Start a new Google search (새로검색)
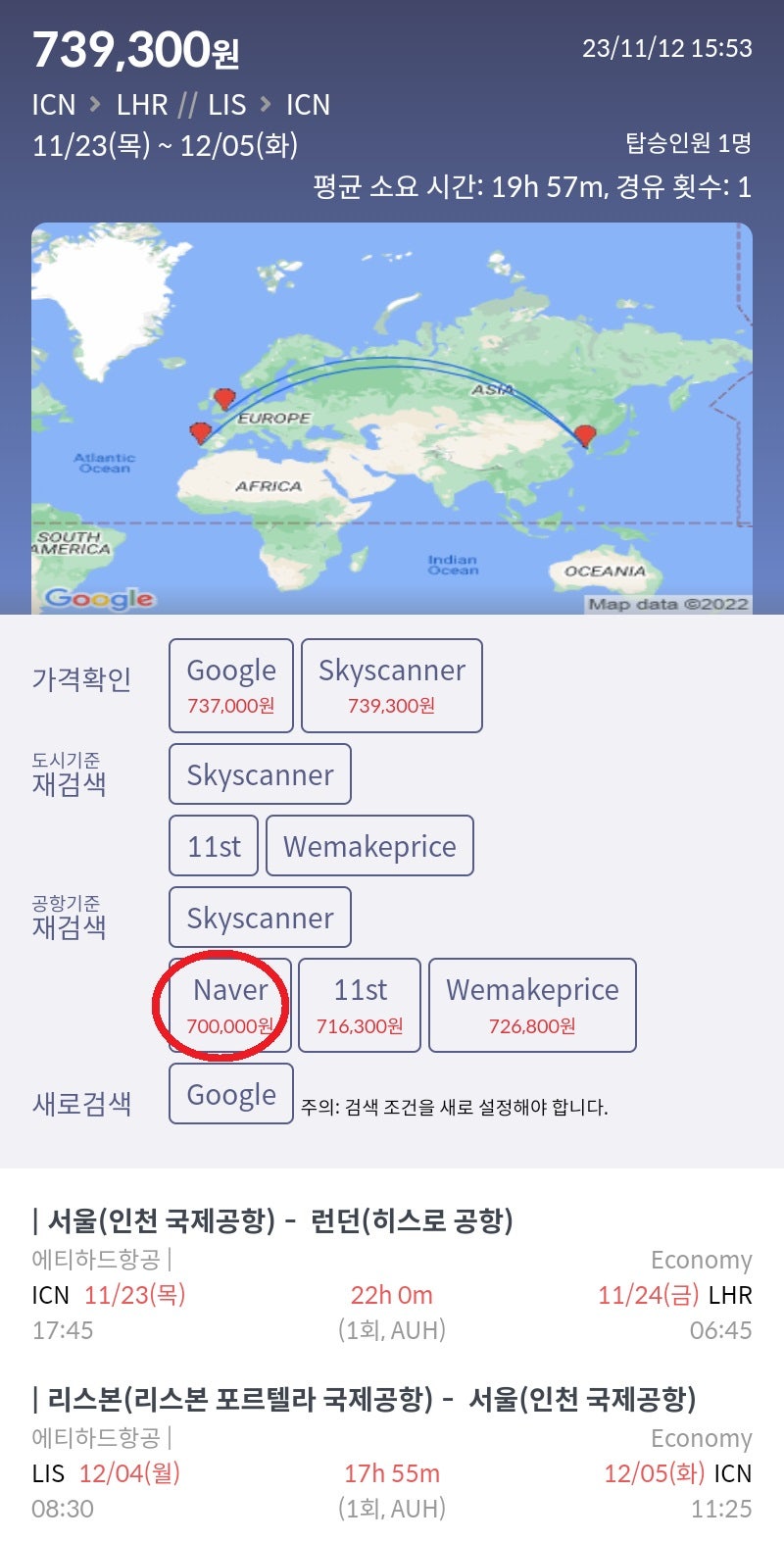The height and width of the screenshot is (1541, 784). [x=230, y=1093]
